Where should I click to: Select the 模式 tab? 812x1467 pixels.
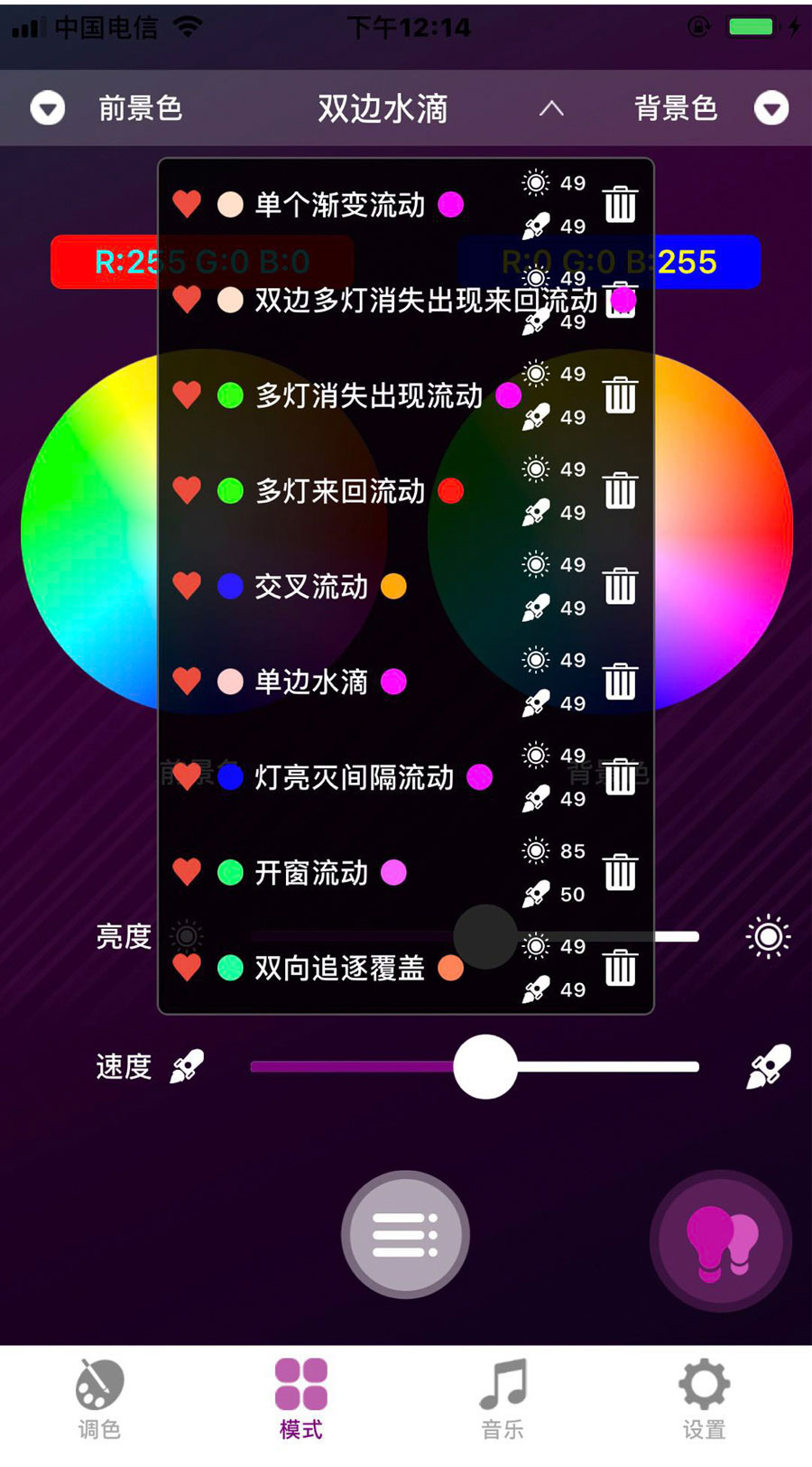300,1398
